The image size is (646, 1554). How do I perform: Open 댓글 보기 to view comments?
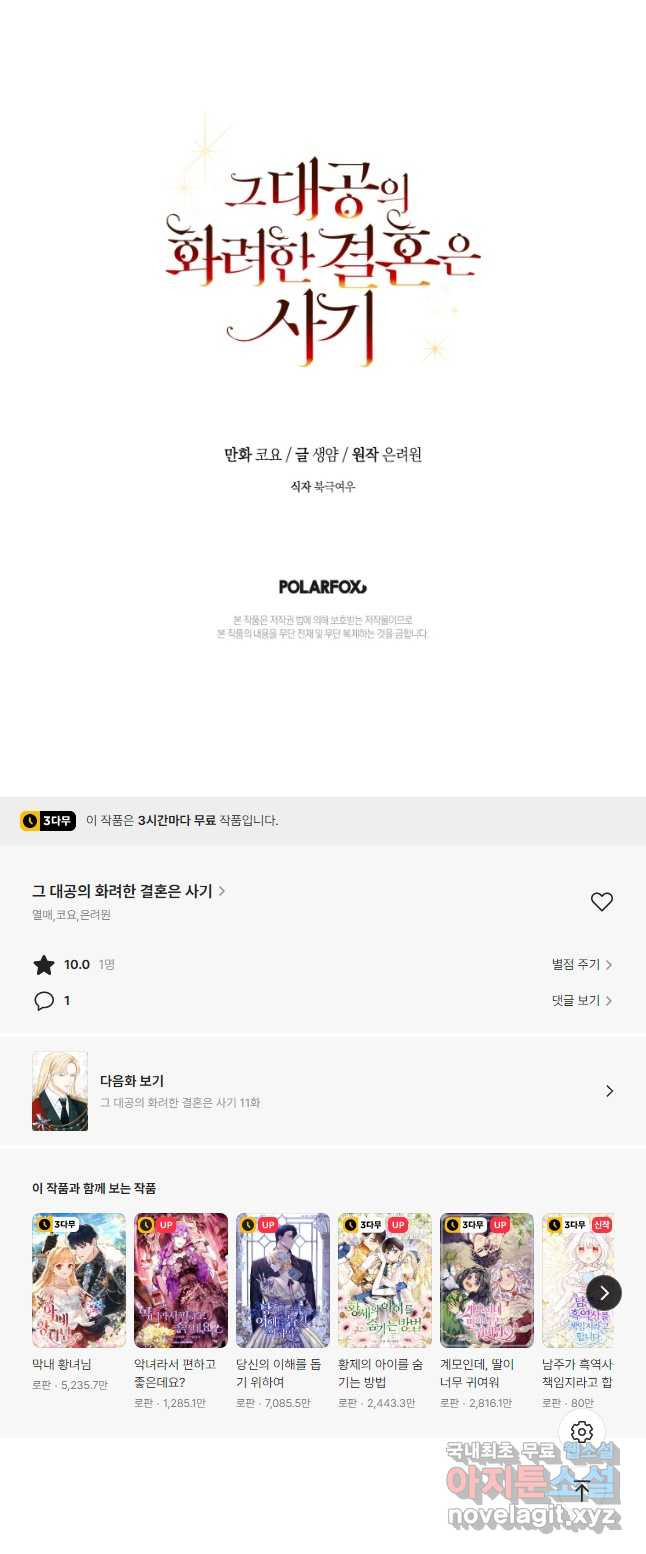tap(581, 1001)
